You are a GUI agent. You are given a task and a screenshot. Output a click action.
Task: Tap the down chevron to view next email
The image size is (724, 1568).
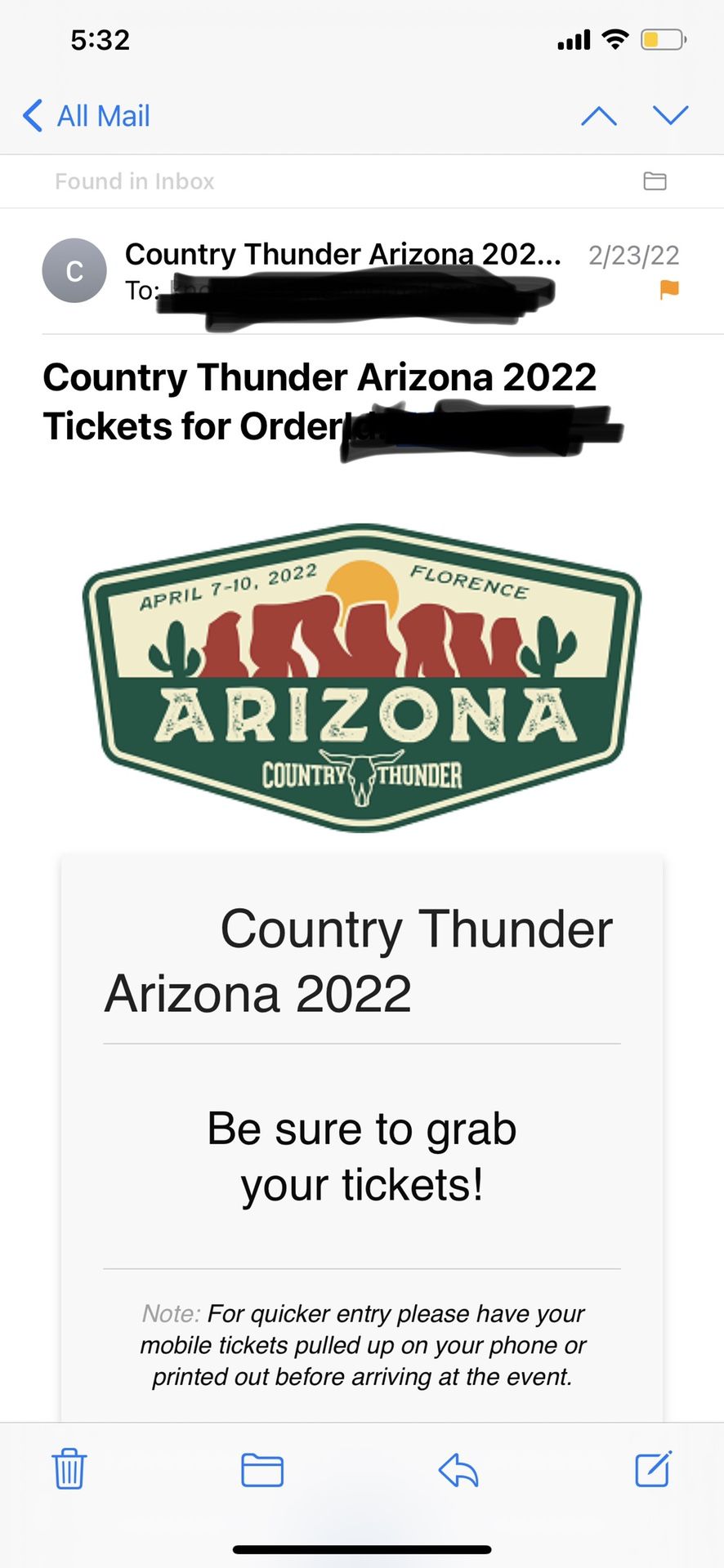(x=671, y=115)
